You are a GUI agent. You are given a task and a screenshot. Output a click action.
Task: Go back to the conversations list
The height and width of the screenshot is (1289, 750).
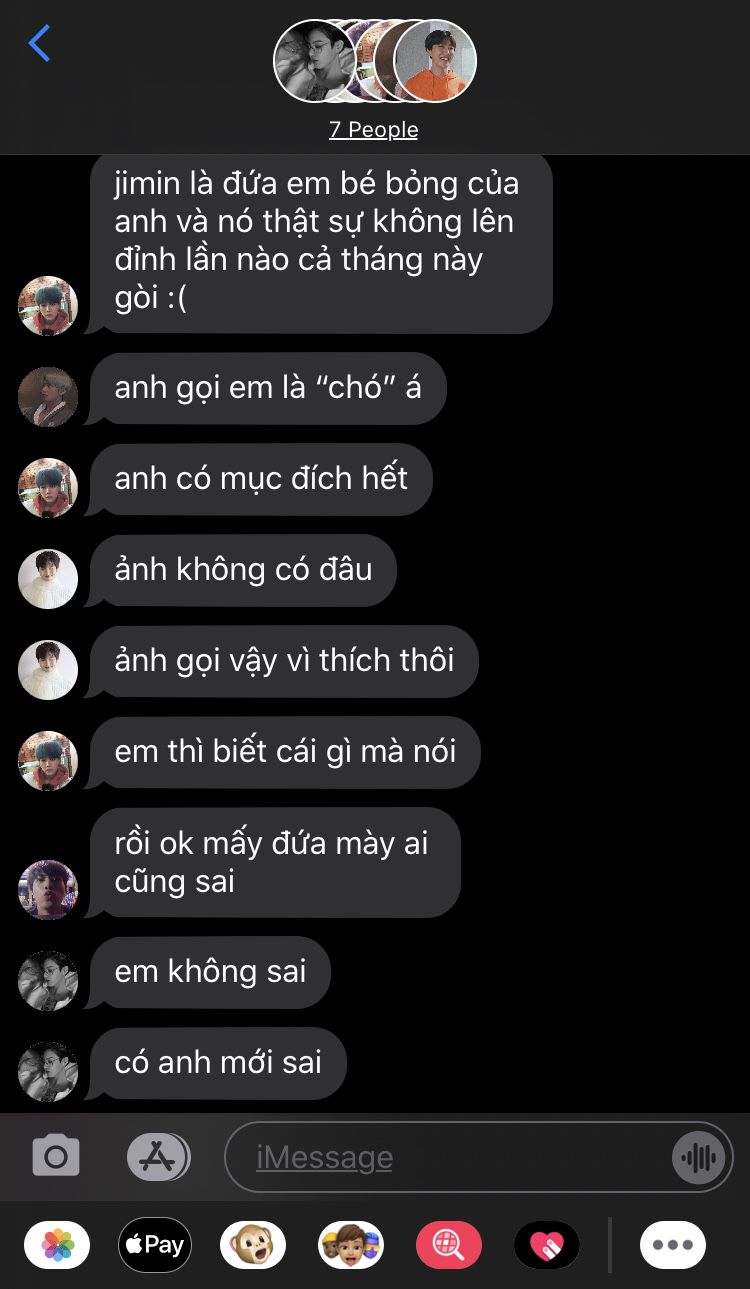click(x=39, y=44)
